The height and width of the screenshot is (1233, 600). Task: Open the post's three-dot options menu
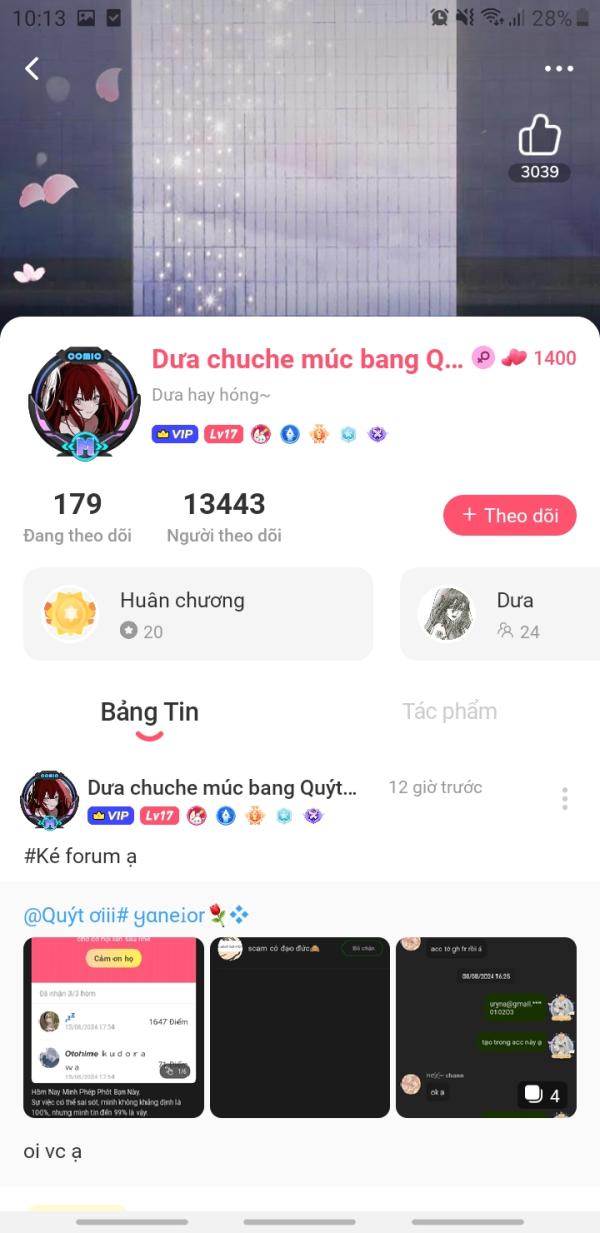(x=565, y=799)
